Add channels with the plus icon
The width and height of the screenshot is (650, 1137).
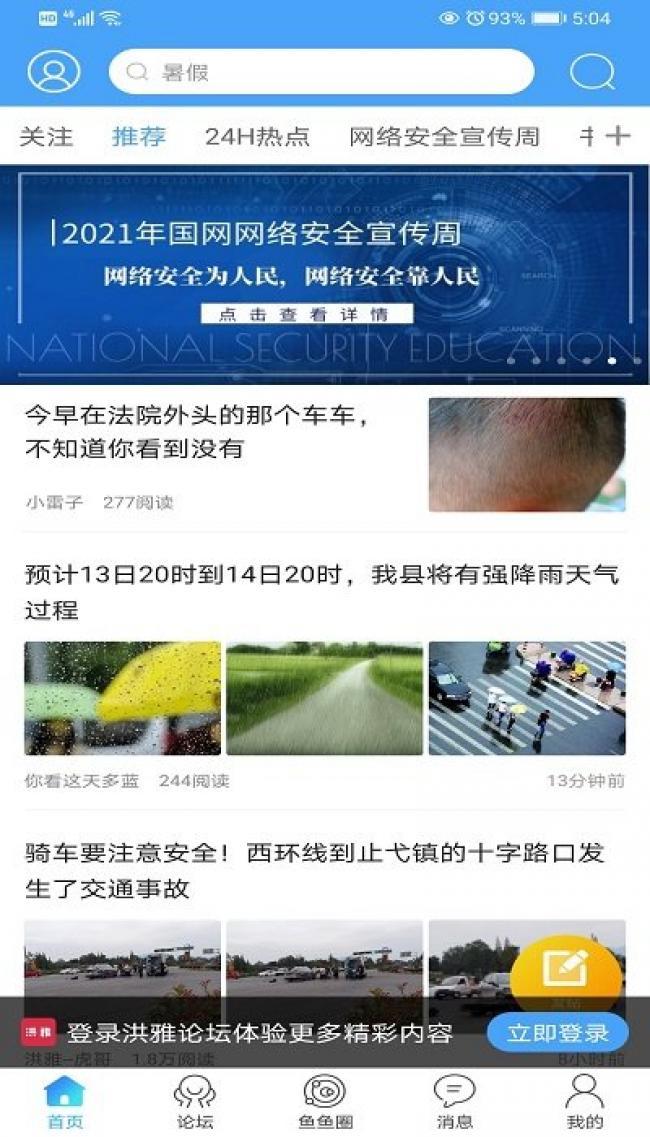(619, 136)
